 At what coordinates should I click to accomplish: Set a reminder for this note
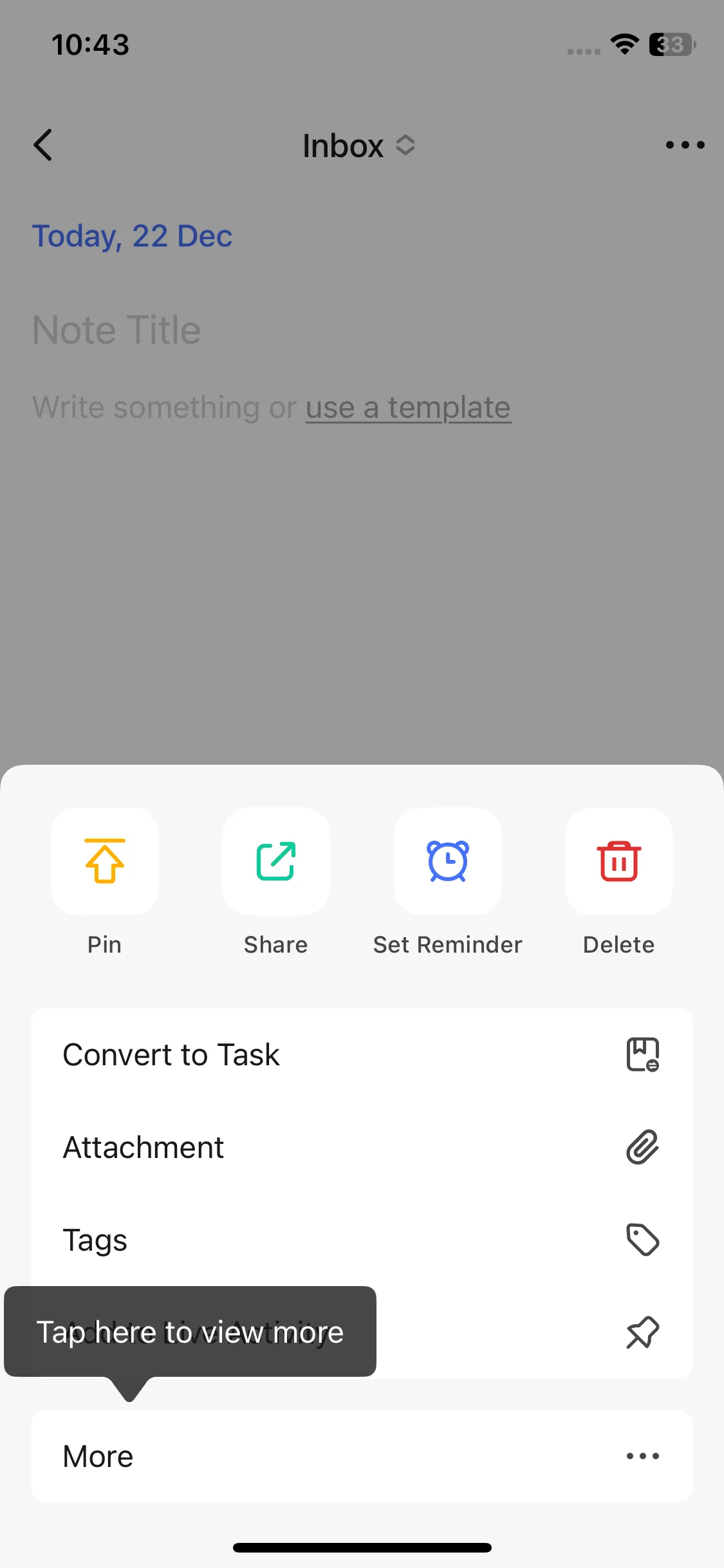tap(448, 861)
